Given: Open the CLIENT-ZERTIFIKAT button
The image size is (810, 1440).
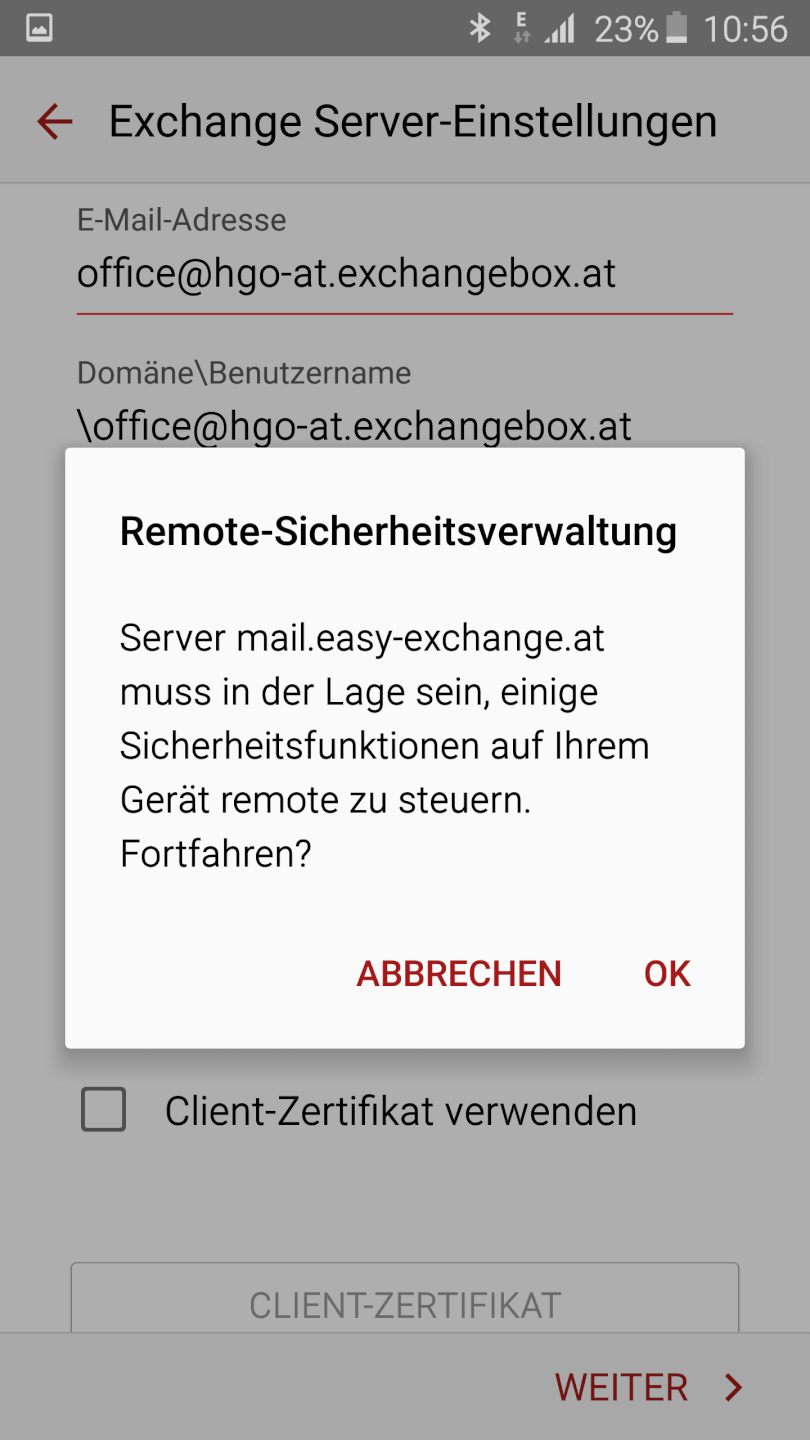Looking at the screenshot, I should click(404, 1302).
